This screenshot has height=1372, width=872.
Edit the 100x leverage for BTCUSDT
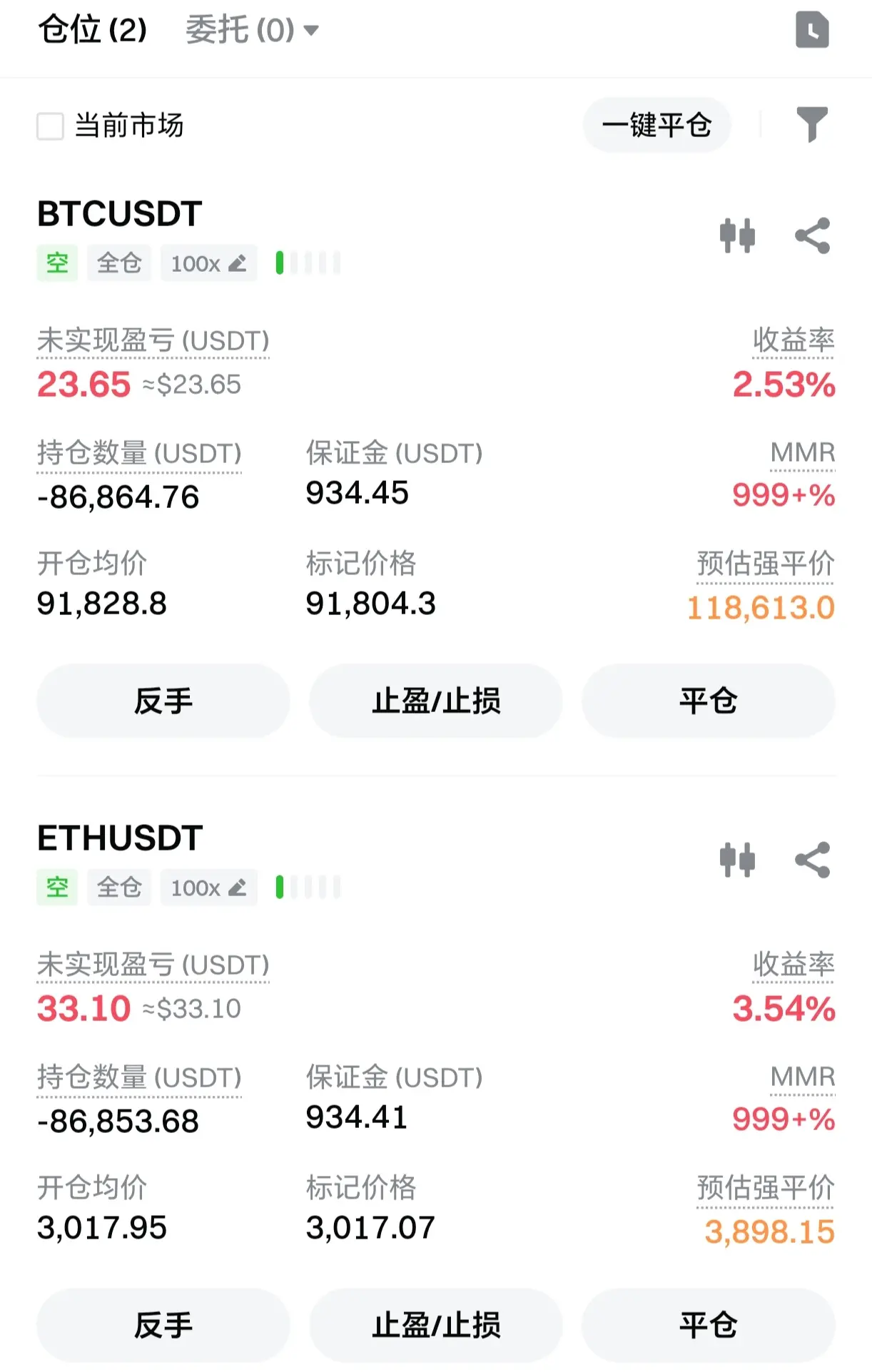coord(208,263)
